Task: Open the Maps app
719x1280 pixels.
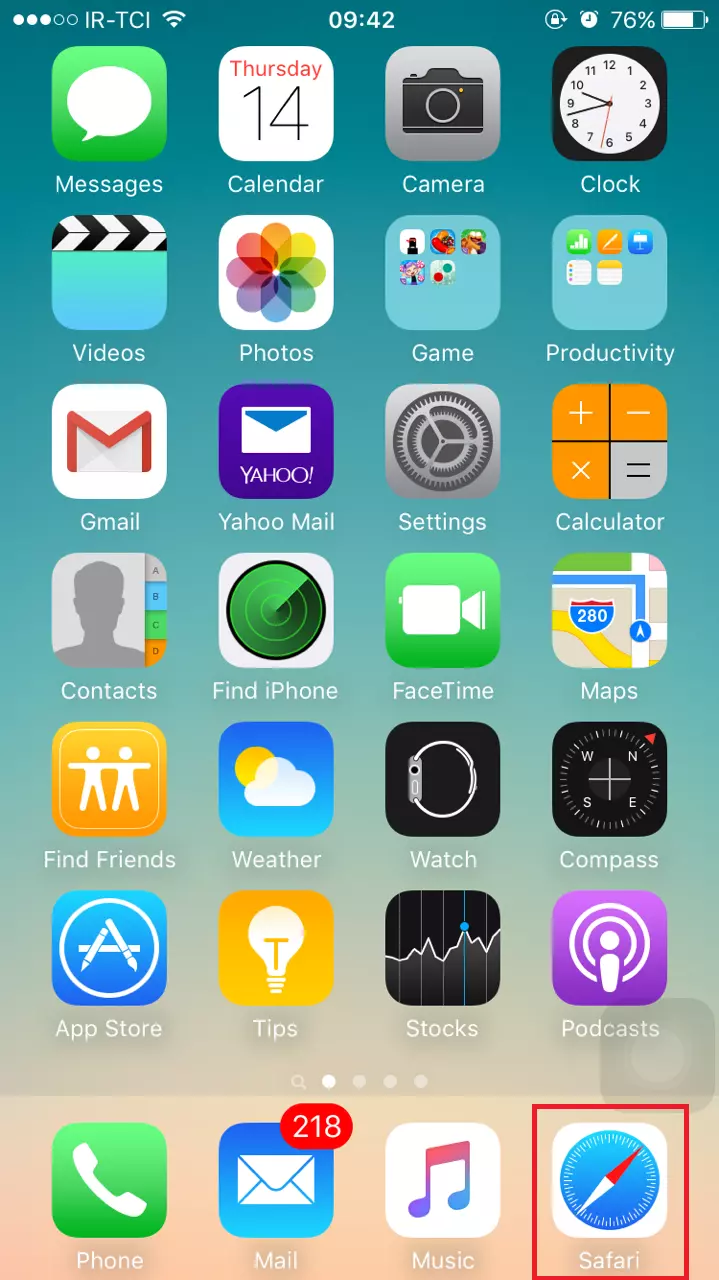Action: pyautogui.click(x=609, y=610)
